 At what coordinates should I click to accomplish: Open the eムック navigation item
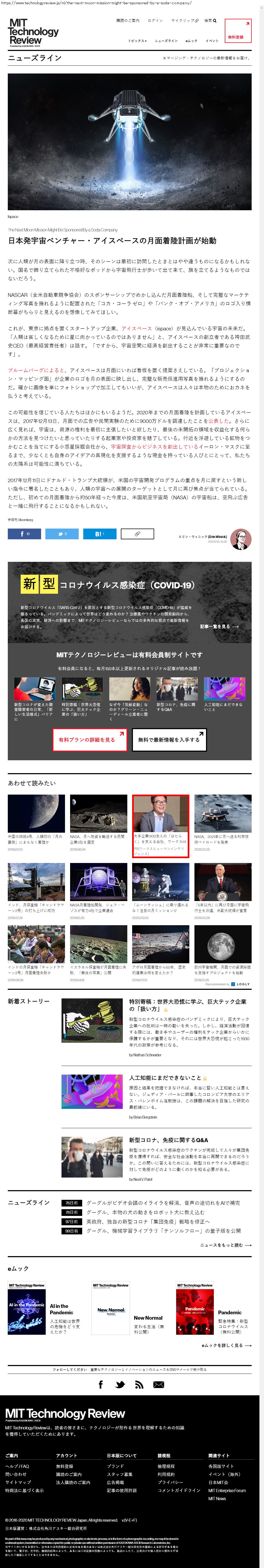tap(191, 41)
